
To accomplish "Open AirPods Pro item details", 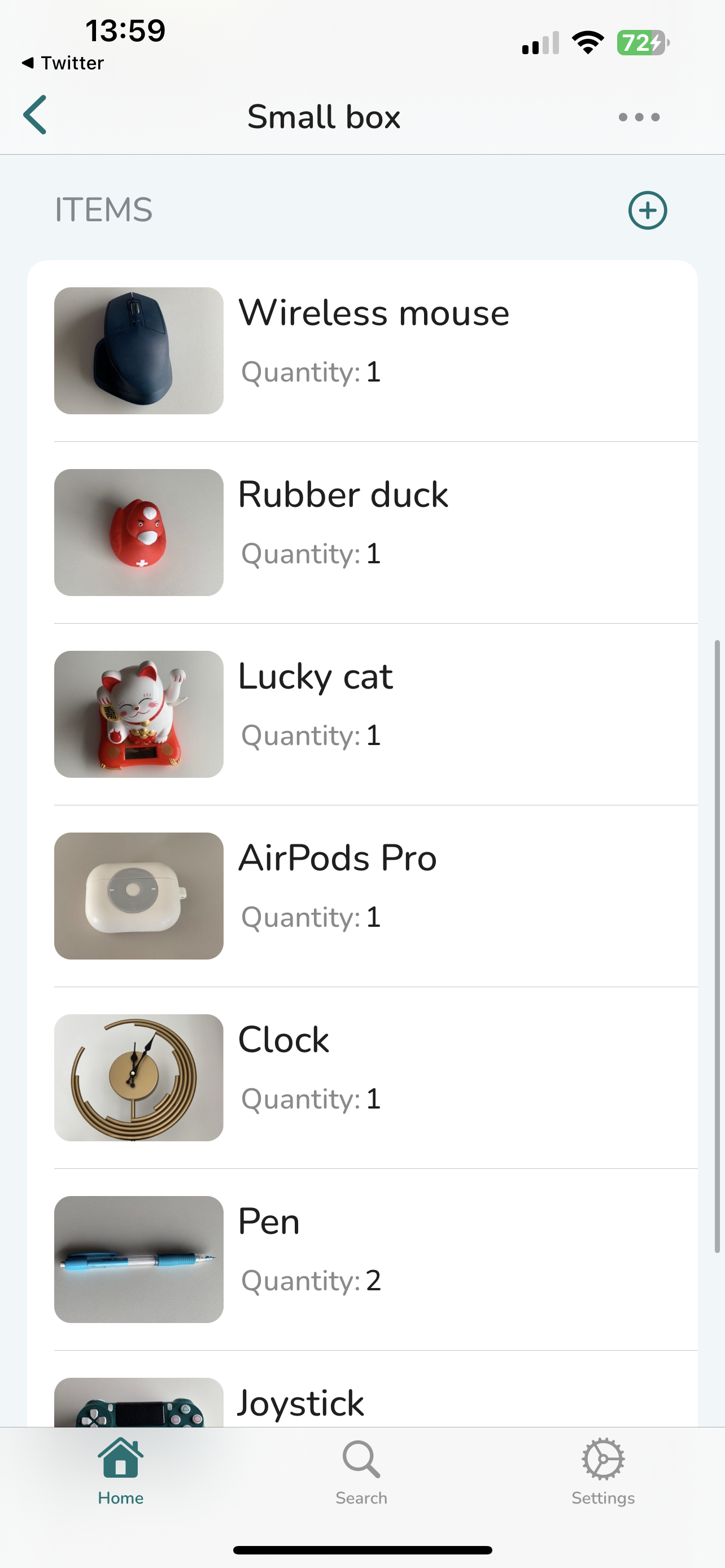I will coord(373,895).
